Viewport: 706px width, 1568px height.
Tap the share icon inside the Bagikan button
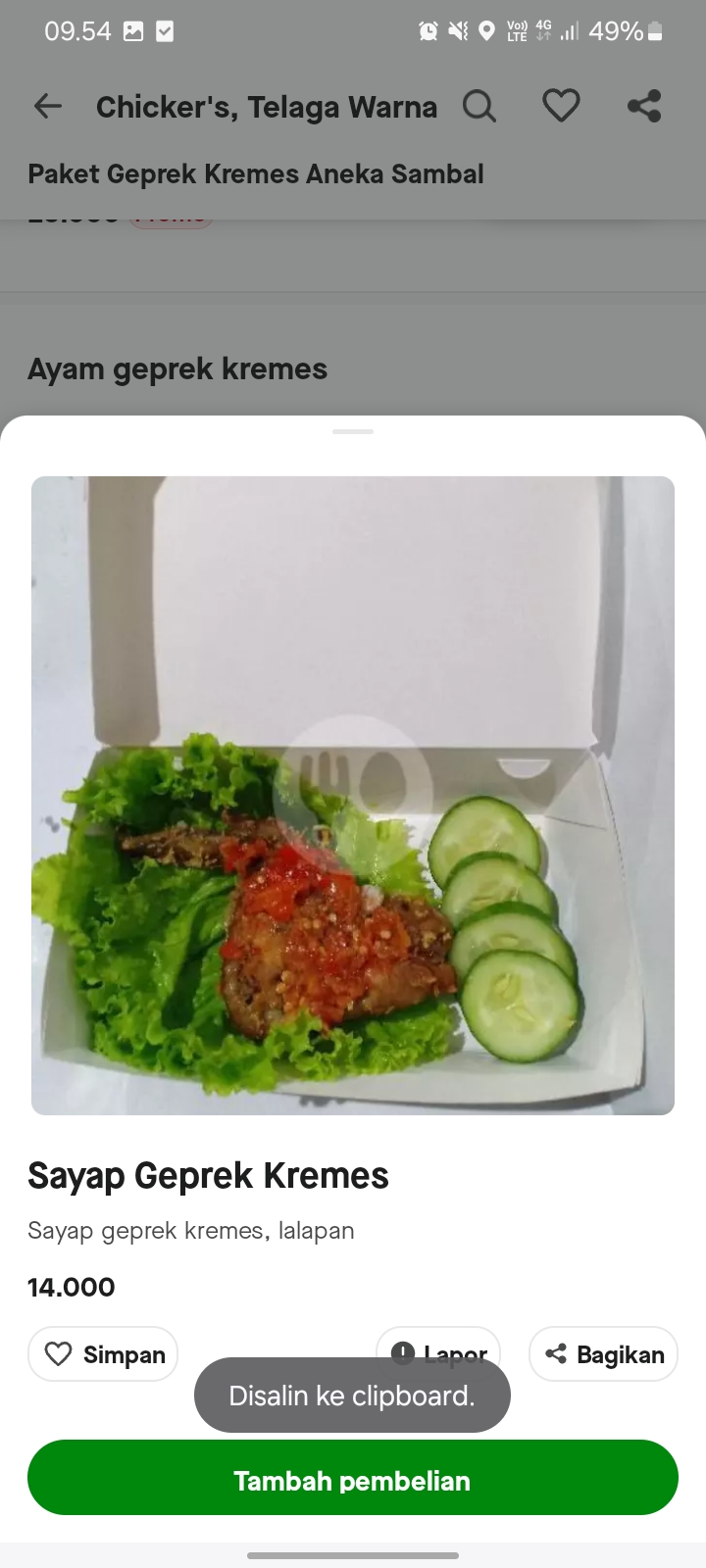(557, 1353)
